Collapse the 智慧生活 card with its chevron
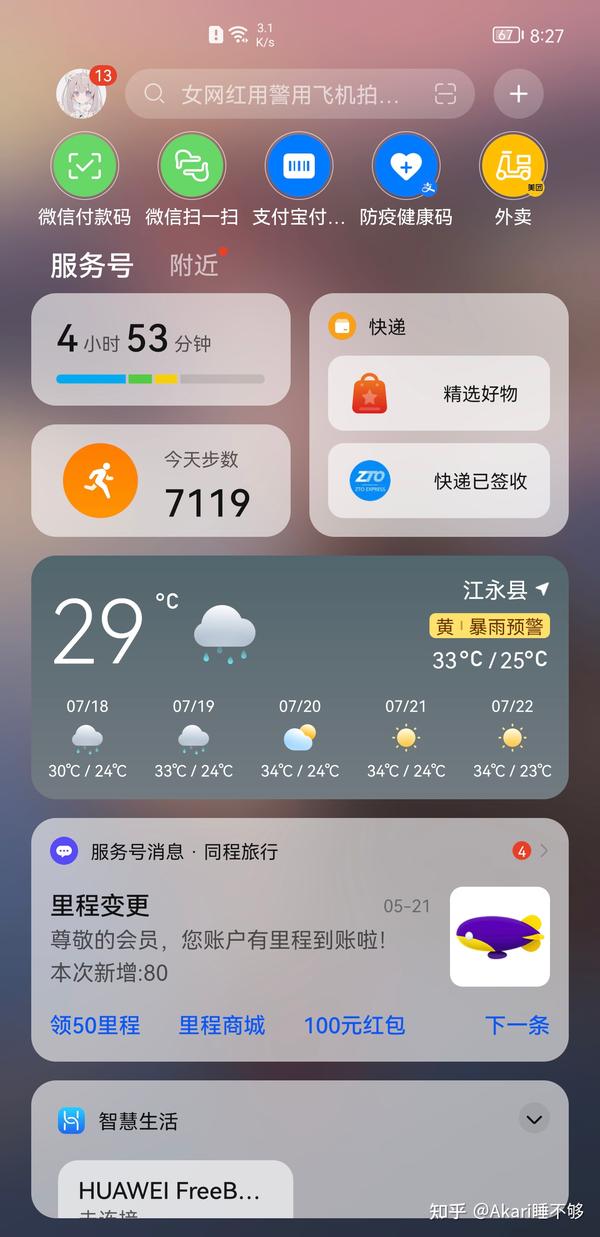 coord(535,1119)
